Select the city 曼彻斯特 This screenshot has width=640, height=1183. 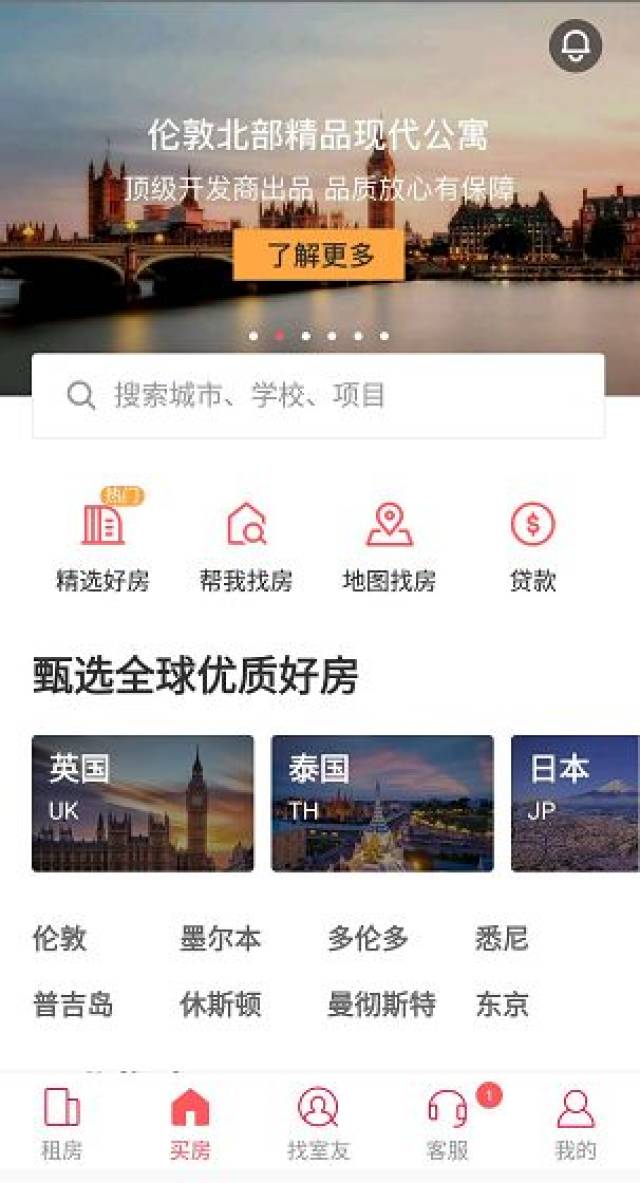pos(381,1004)
